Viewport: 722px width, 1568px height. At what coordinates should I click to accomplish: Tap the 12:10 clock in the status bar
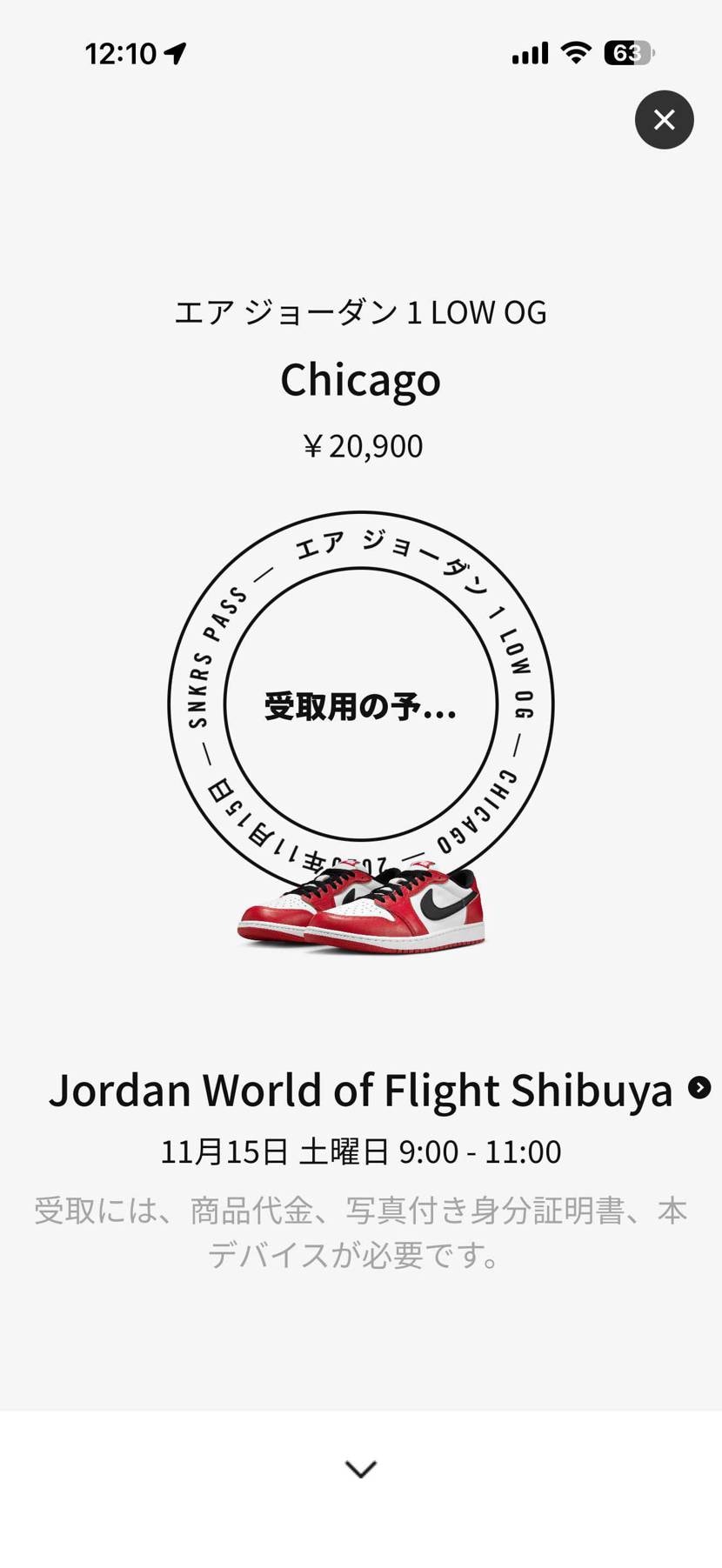coord(122,52)
